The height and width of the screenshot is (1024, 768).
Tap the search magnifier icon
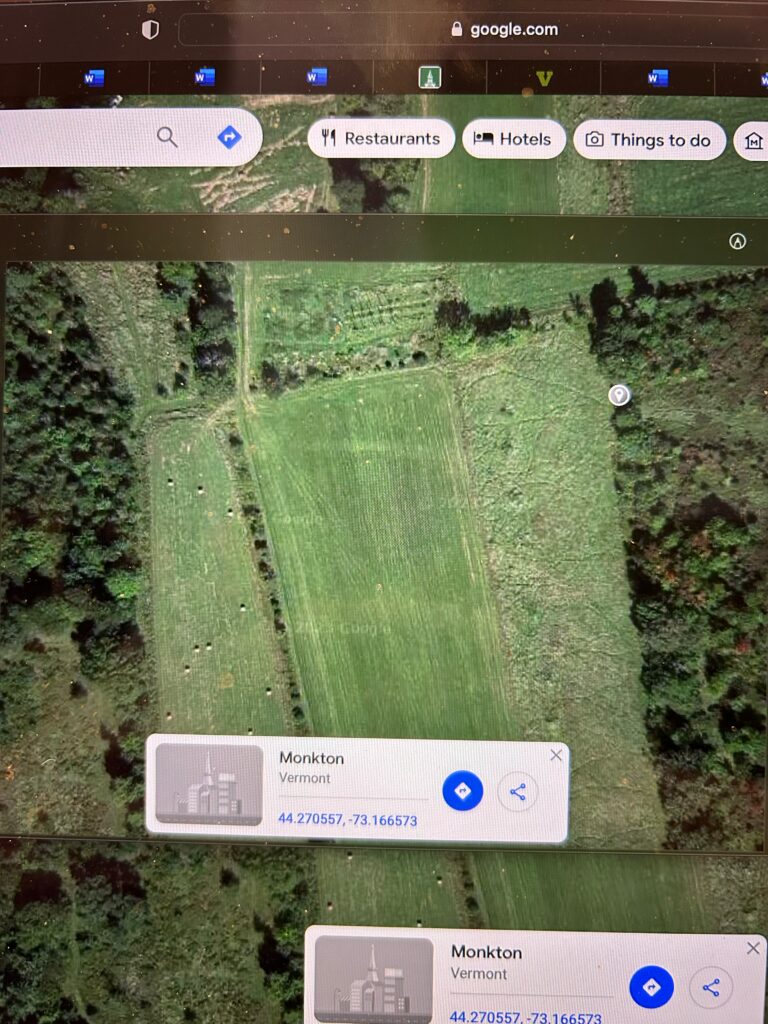pos(167,138)
